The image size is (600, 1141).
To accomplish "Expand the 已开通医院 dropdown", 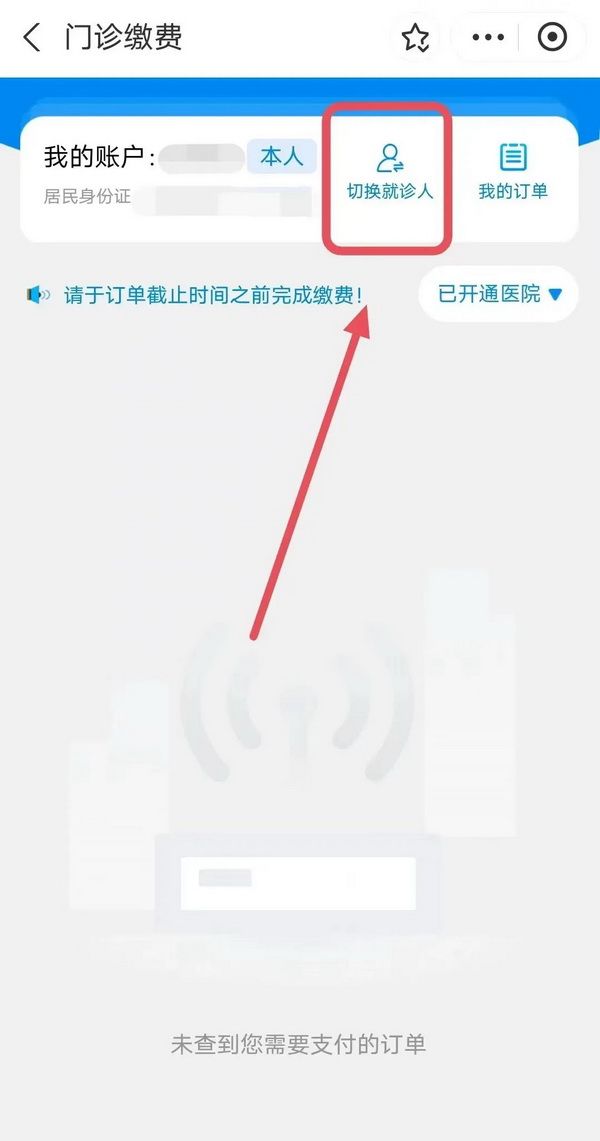I will pos(499,294).
